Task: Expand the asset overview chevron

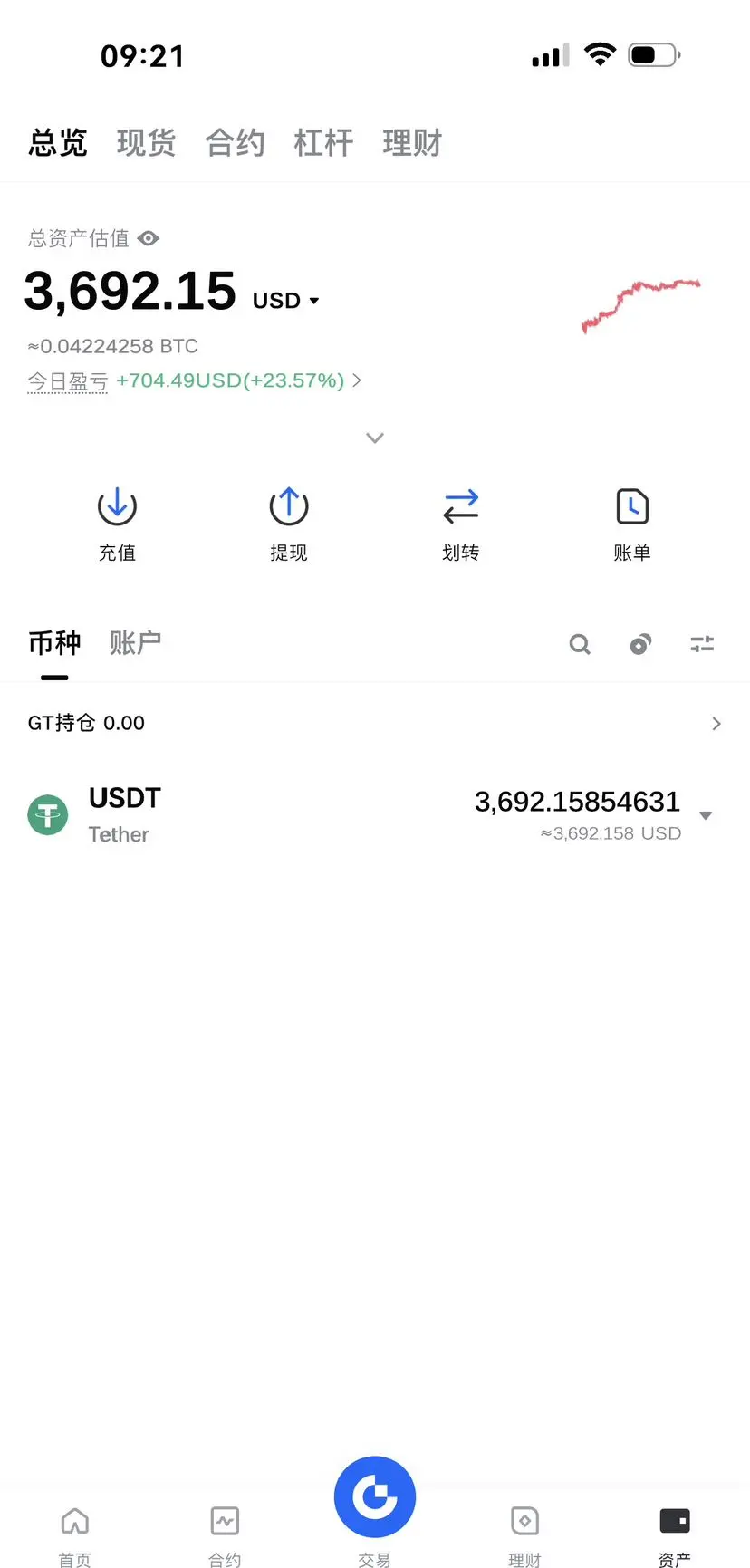Action: click(x=375, y=438)
